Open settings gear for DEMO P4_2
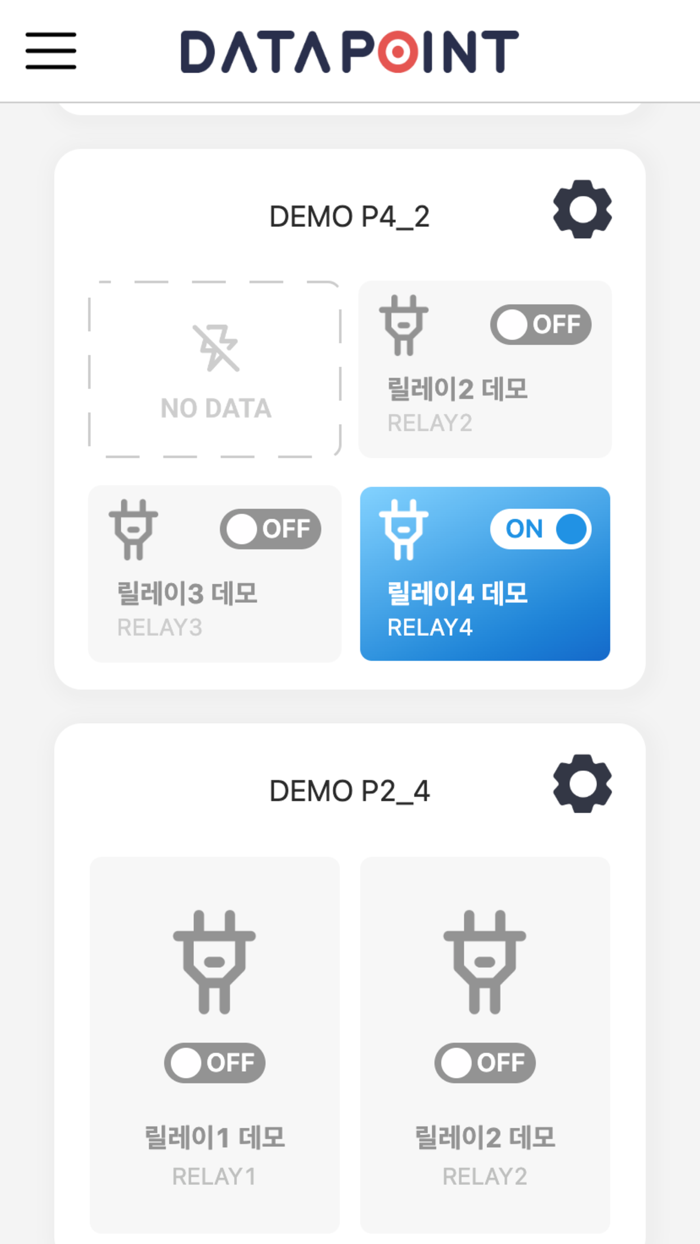 point(582,210)
